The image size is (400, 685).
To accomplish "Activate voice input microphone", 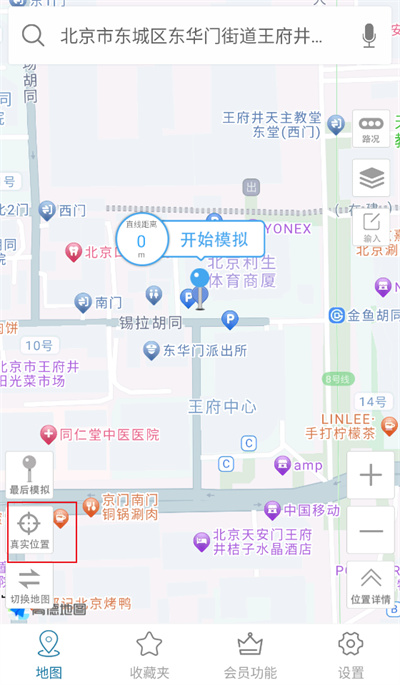I will click(x=369, y=35).
